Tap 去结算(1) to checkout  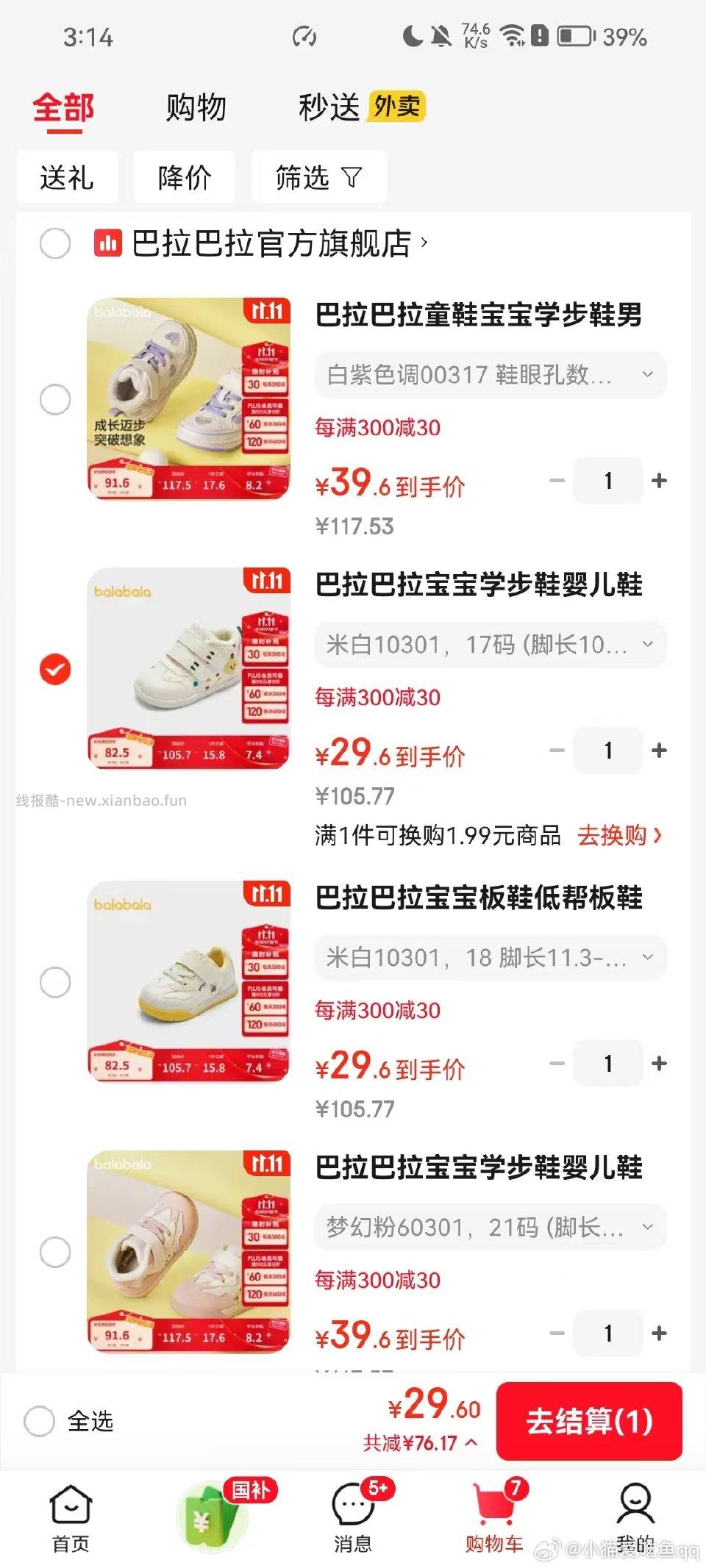click(591, 1421)
